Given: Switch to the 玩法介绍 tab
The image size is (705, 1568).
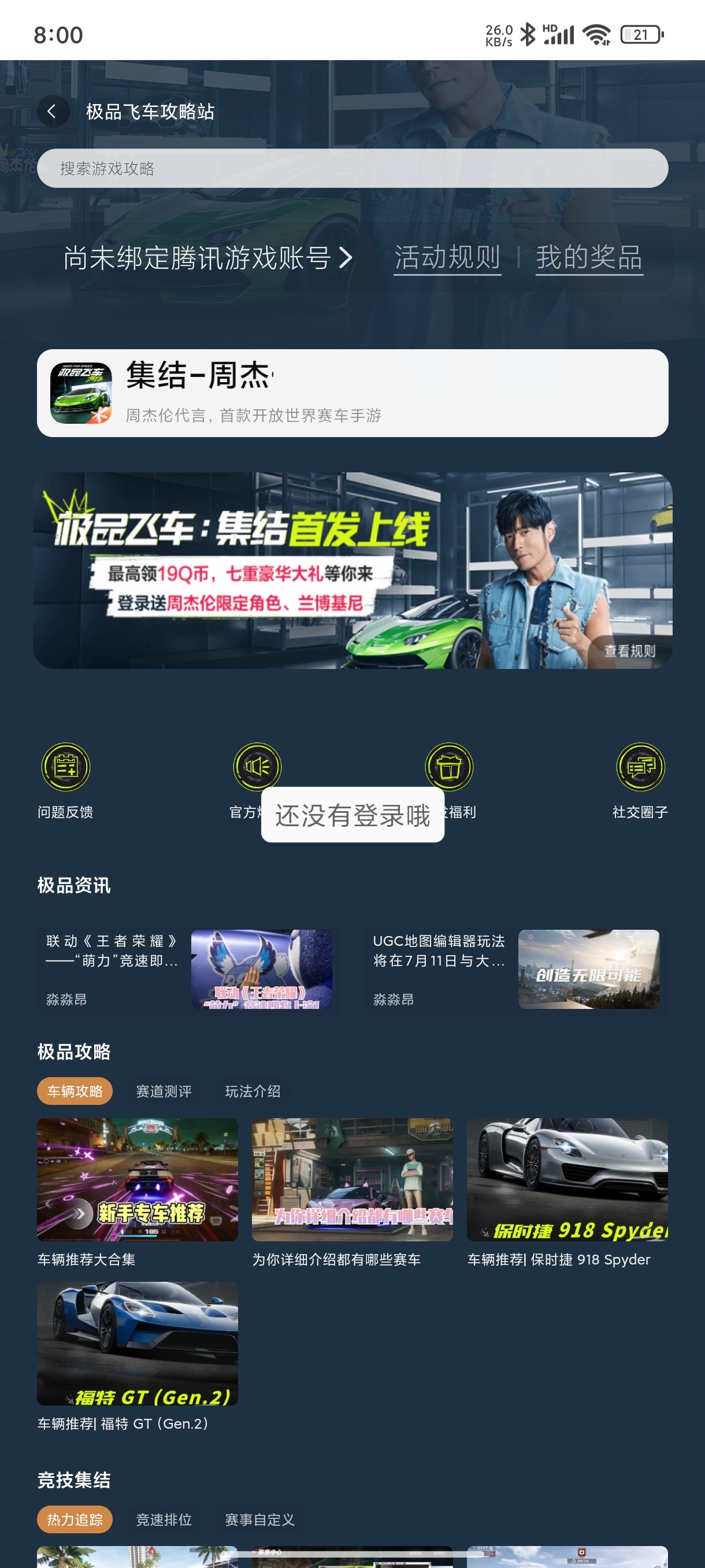Looking at the screenshot, I should point(253,1091).
